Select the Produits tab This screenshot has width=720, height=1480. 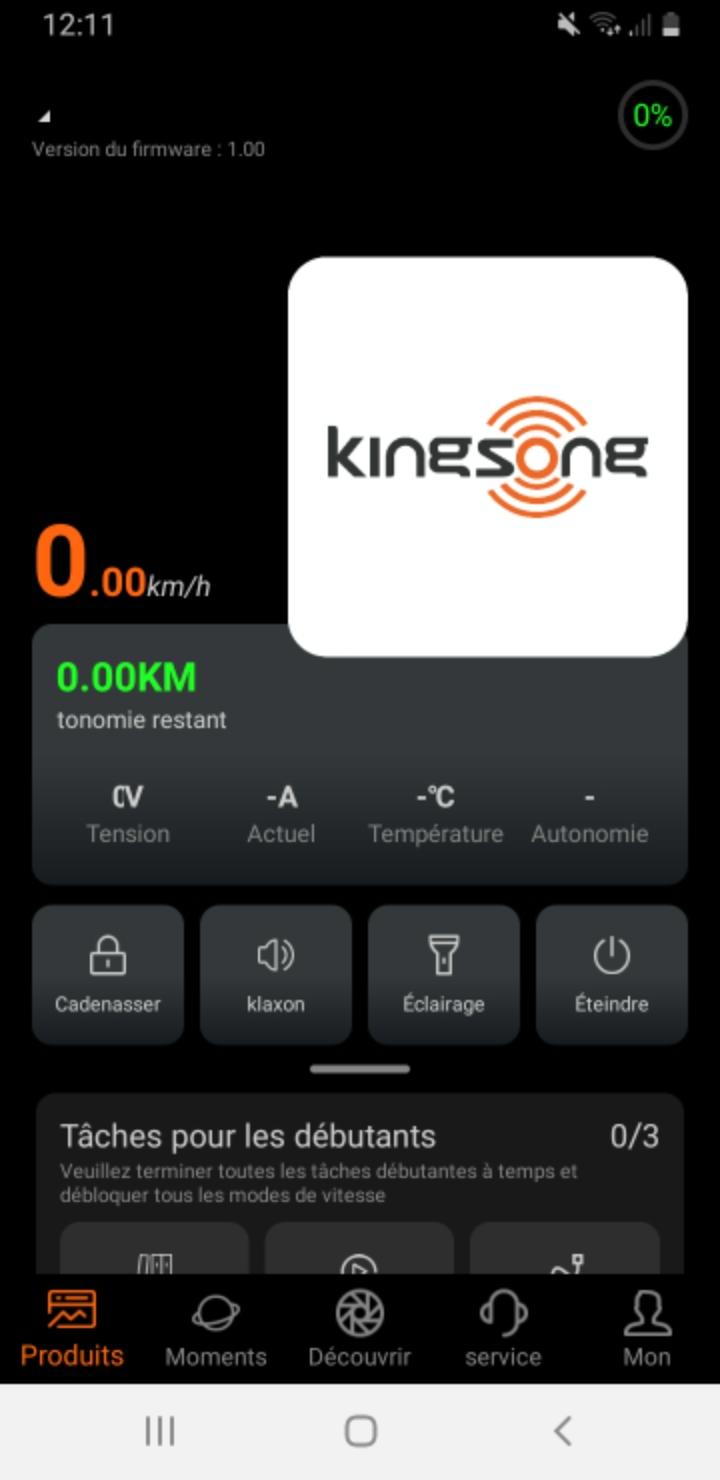(x=72, y=1328)
